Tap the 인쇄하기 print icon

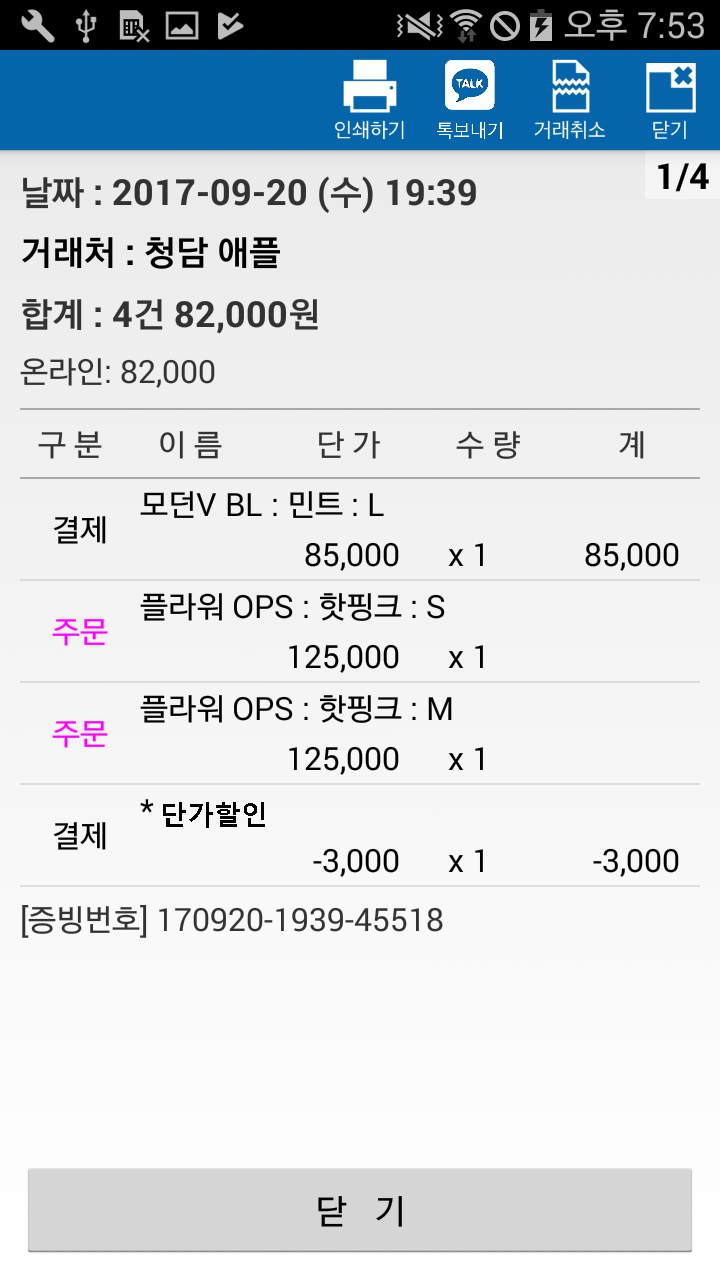pos(369,98)
